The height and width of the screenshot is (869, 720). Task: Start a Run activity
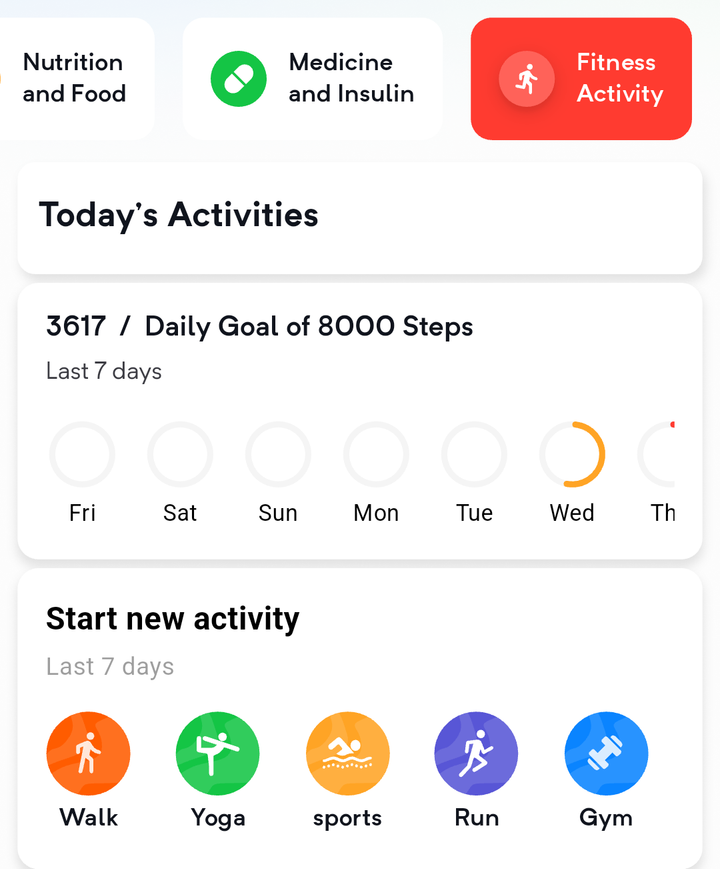pos(476,753)
